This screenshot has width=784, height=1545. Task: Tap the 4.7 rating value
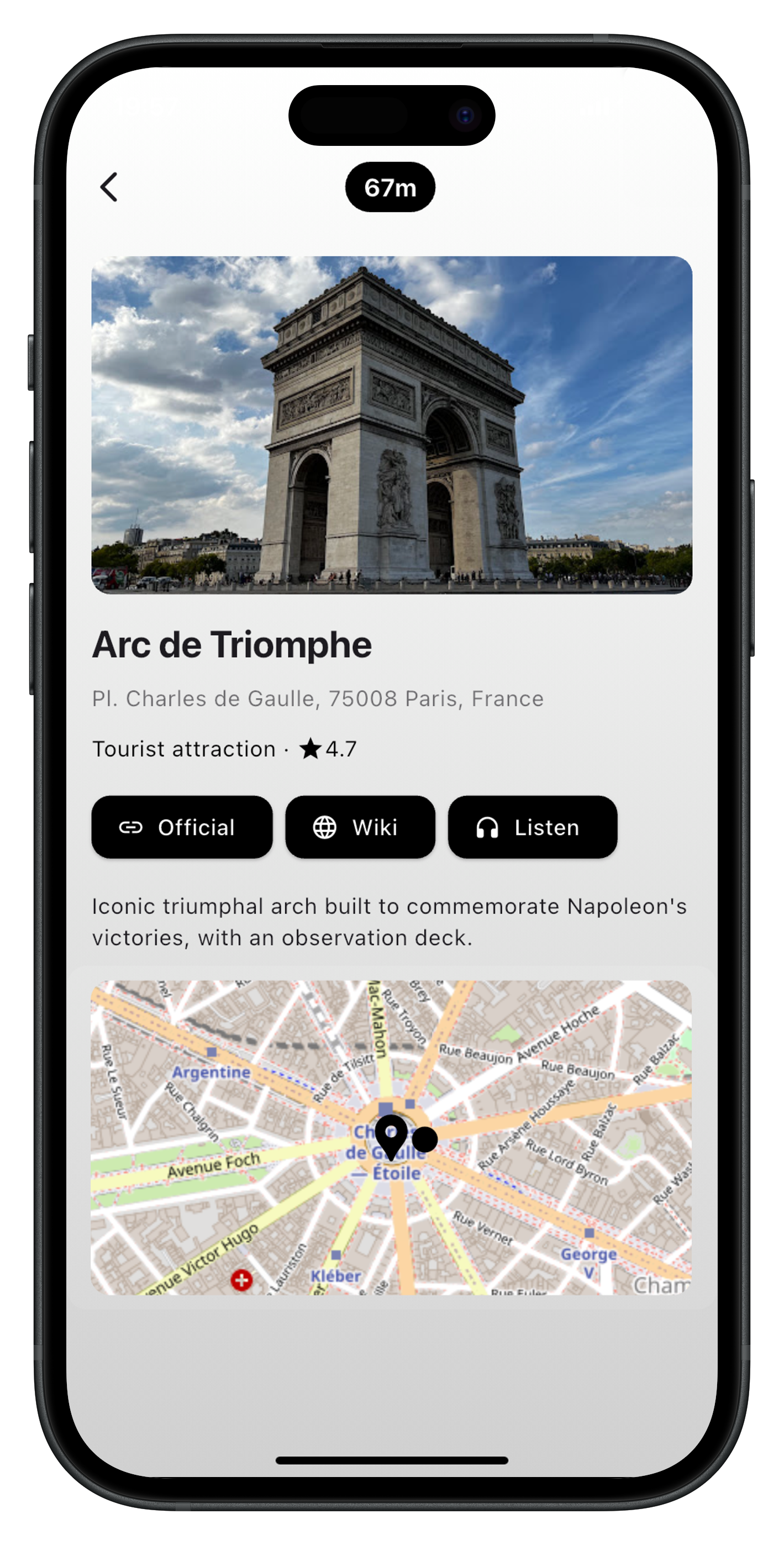click(341, 749)
